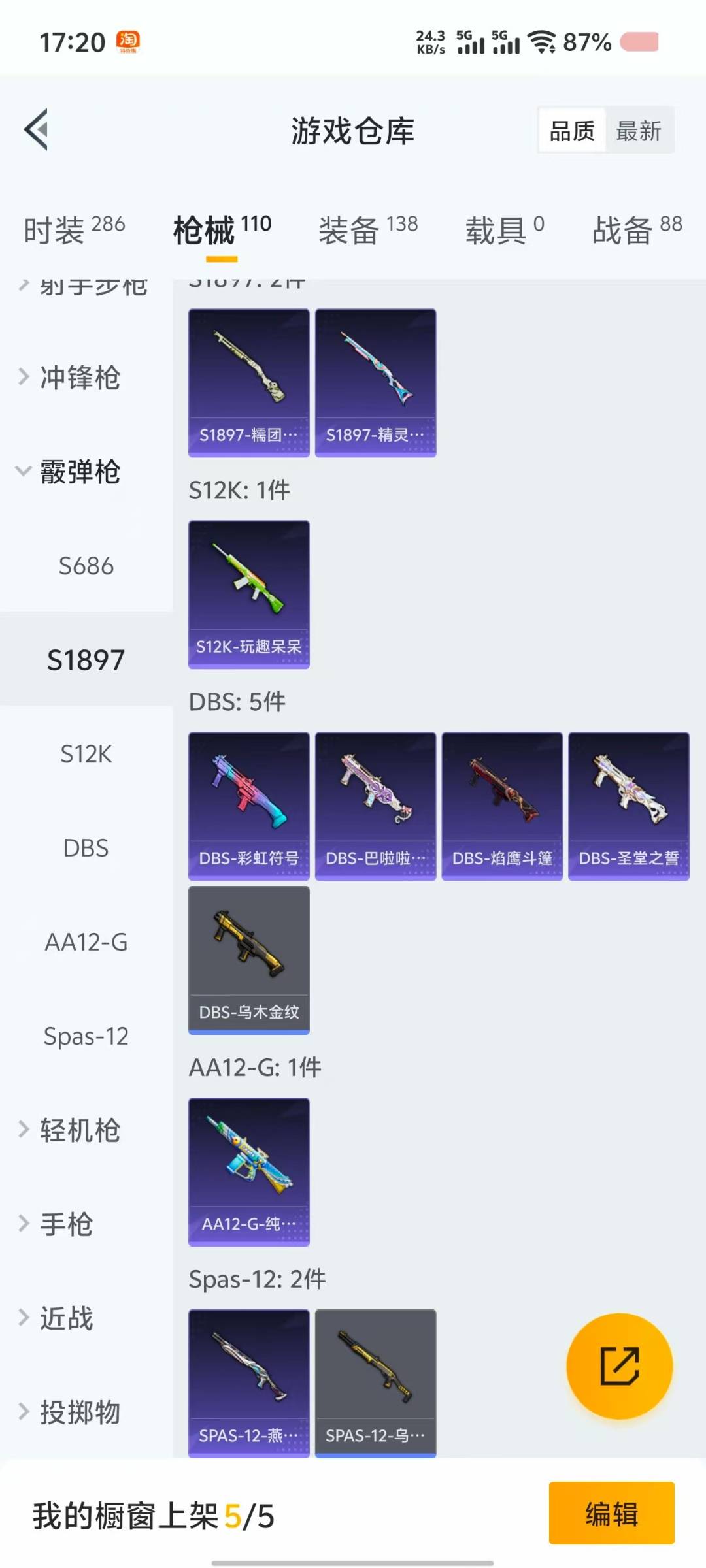The image size is (706, 1568).
Task: Collapse the 霰弹枪 category
Action: 69,472
